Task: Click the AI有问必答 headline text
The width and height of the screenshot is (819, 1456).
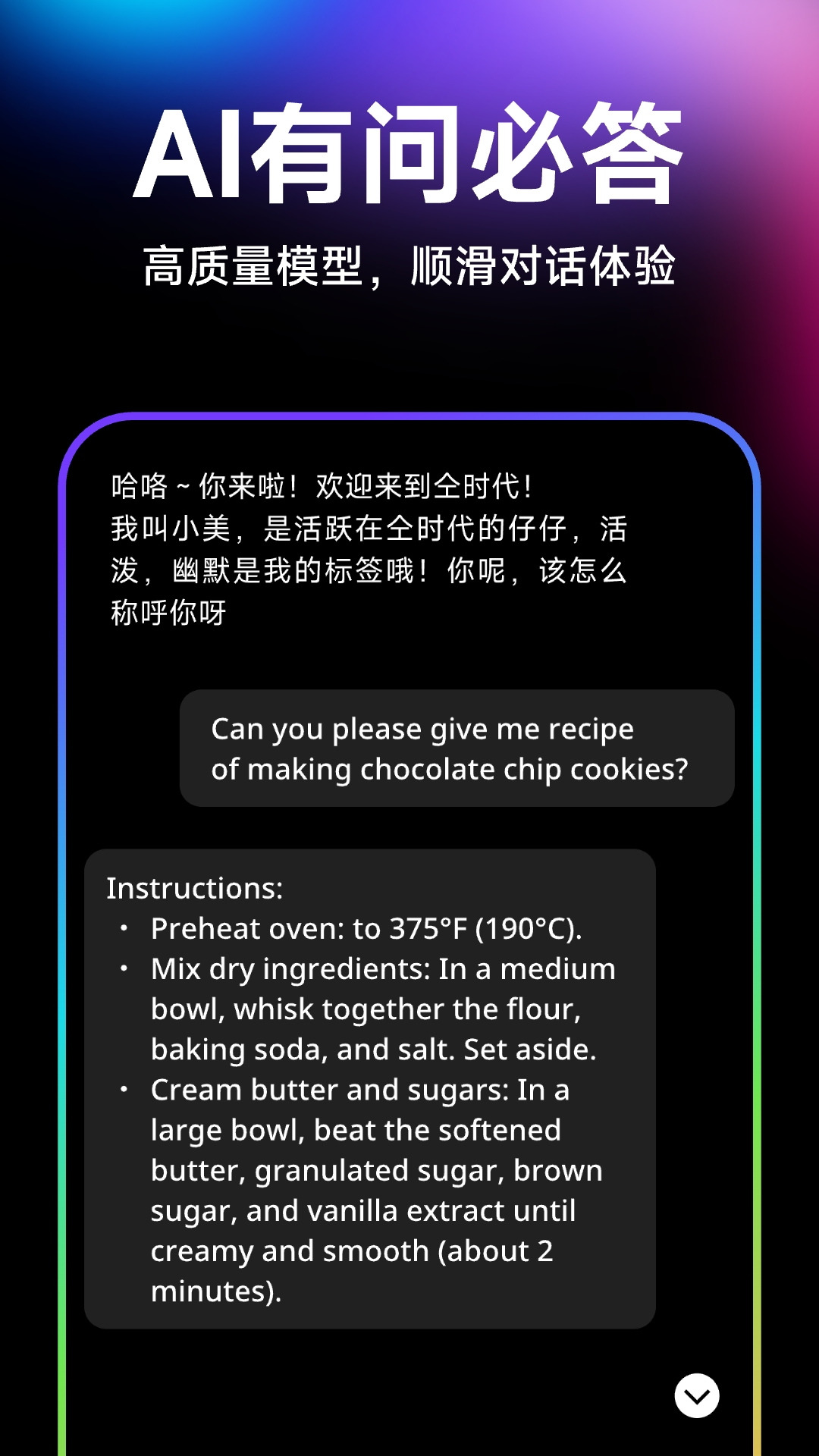Action: [x=409, y=152]
